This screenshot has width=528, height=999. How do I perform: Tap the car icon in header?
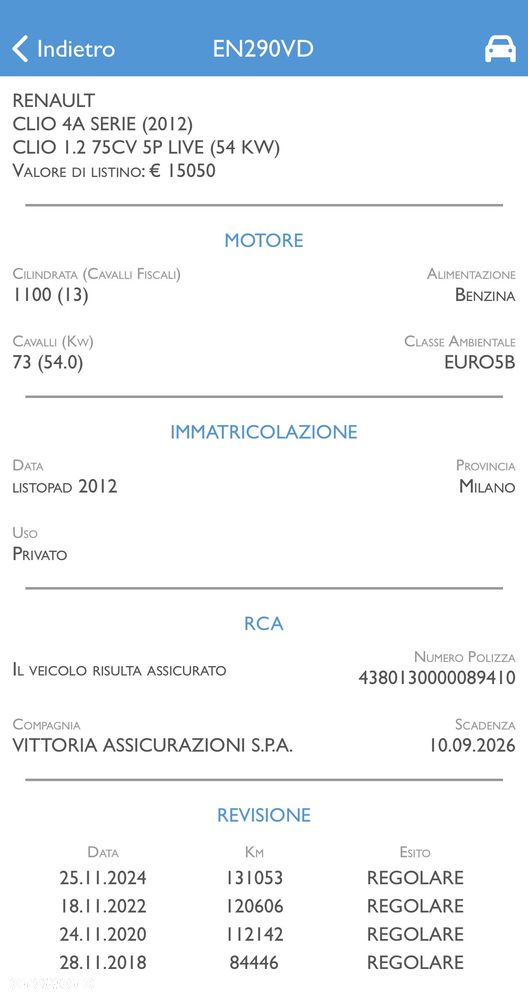pyautogui.click(x=500, y=49)
